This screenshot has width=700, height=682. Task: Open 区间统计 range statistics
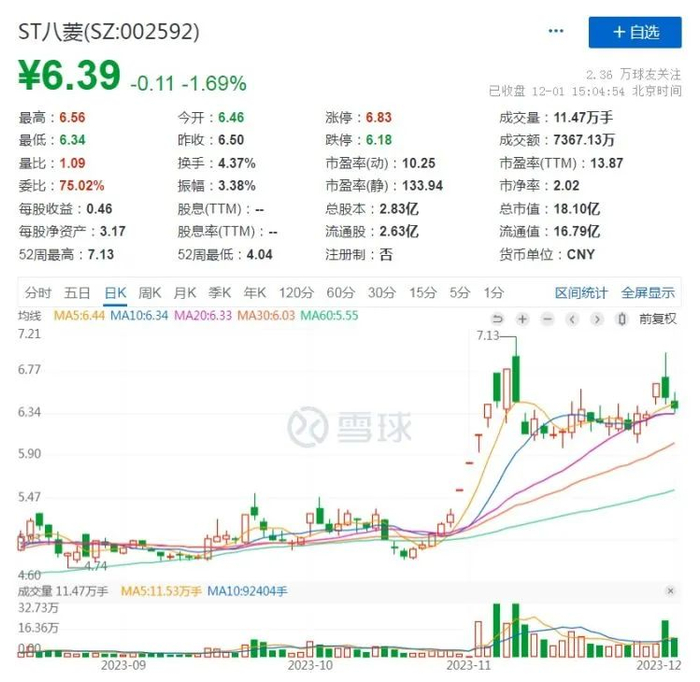(x=581, y=293)
